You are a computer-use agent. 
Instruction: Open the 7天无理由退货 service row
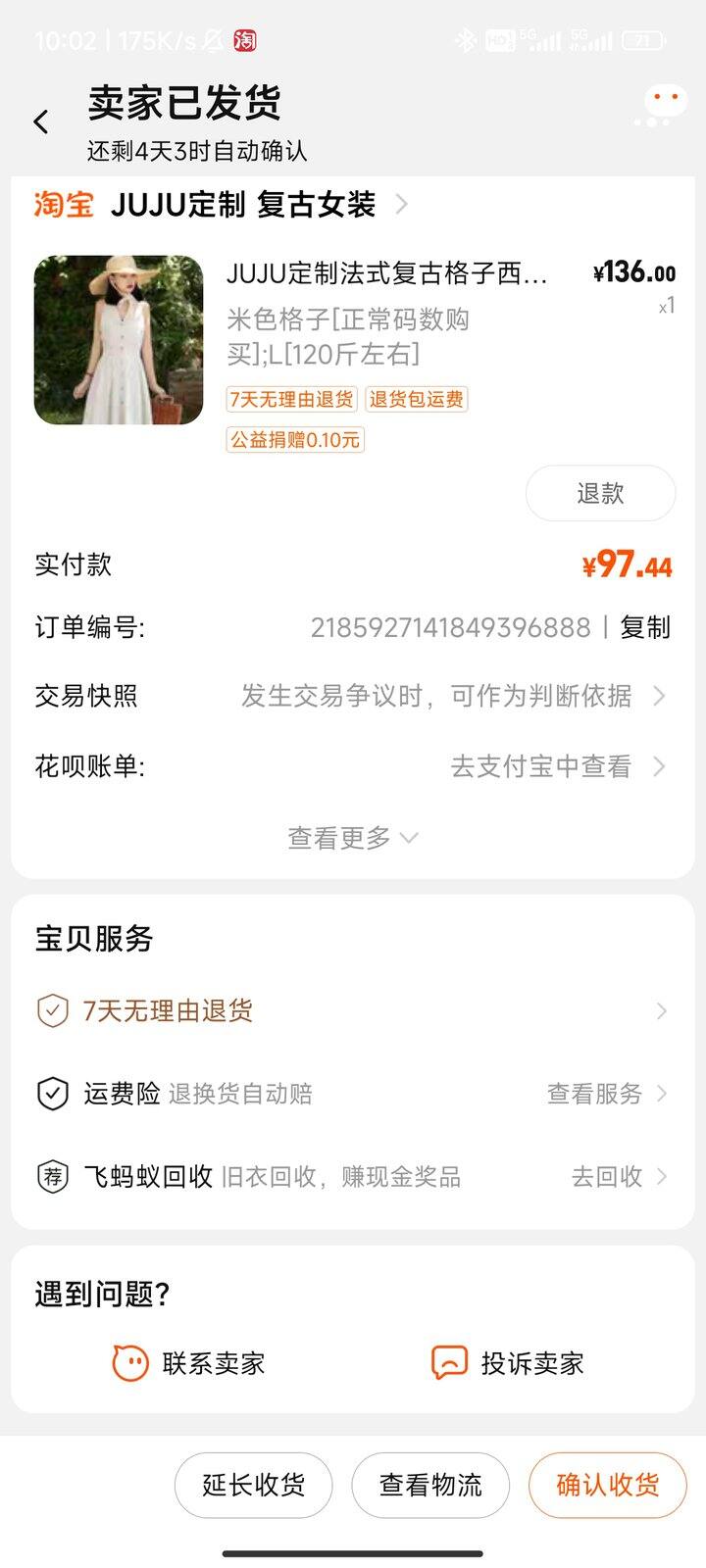353,1010
